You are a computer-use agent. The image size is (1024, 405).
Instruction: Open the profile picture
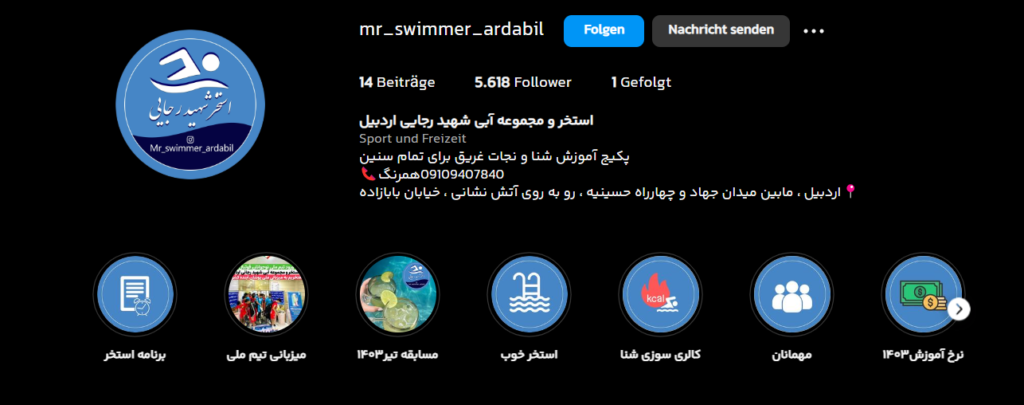[190, 103]
